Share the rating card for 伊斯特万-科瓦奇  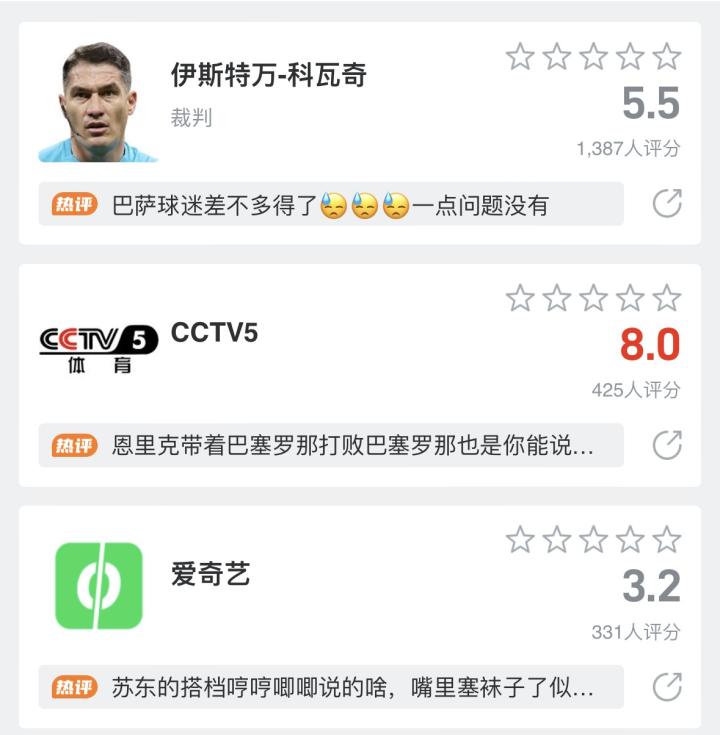pos(667,204)
